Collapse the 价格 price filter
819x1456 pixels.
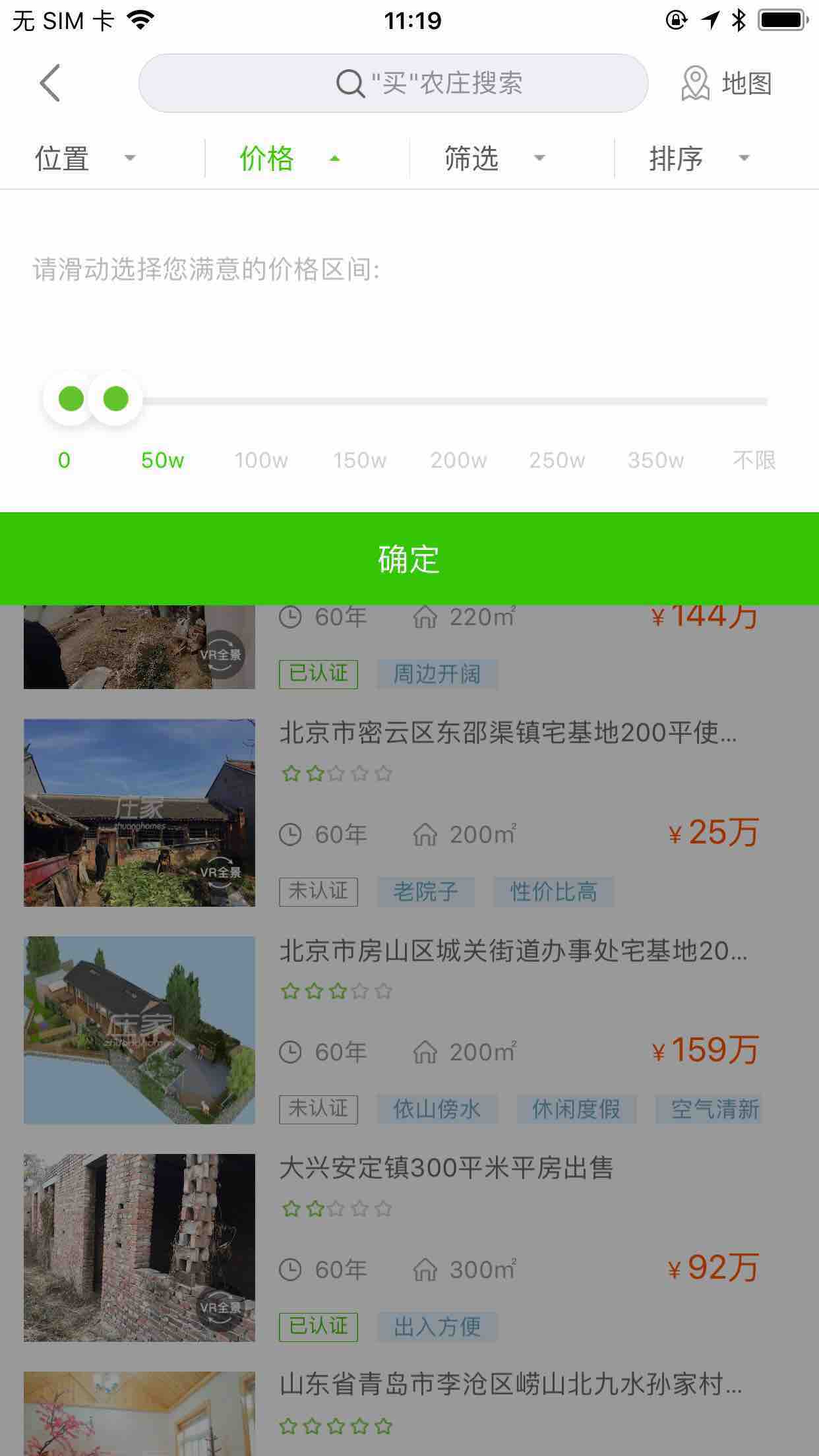(x=290, y=158)
